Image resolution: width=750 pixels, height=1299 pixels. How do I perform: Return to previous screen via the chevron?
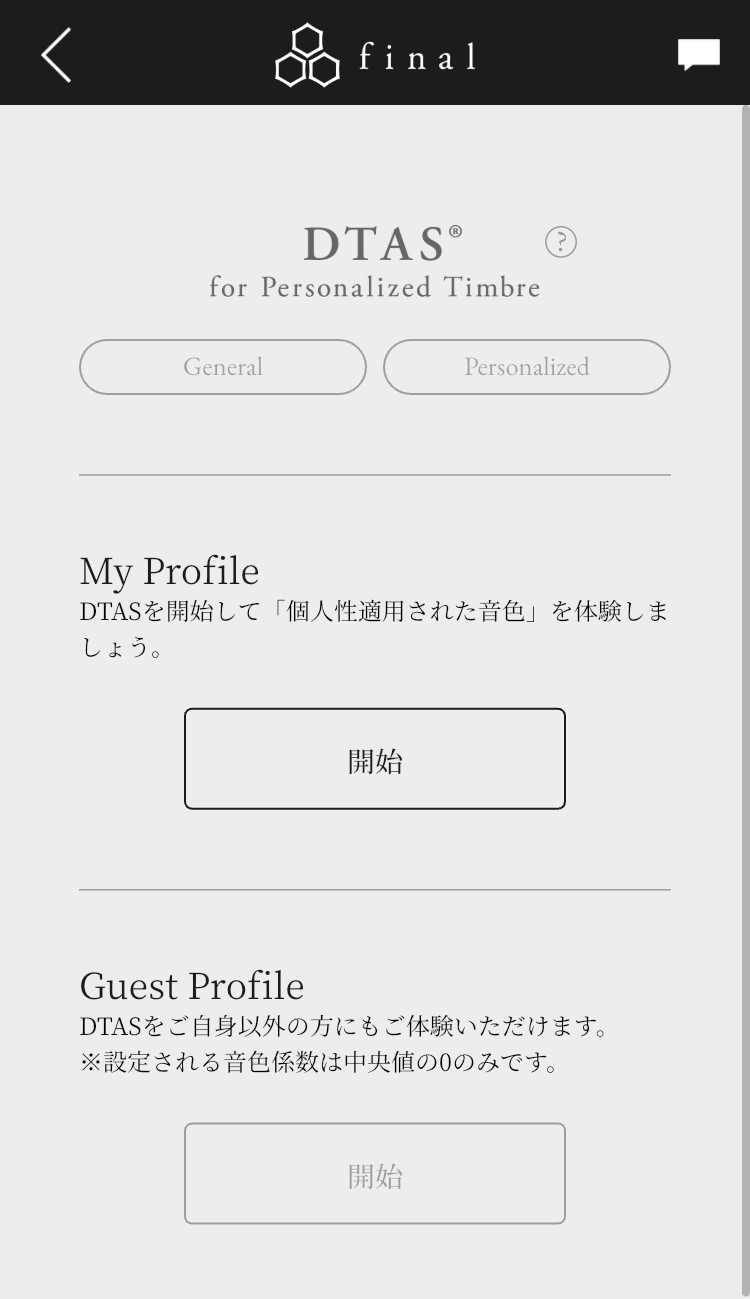55,53
